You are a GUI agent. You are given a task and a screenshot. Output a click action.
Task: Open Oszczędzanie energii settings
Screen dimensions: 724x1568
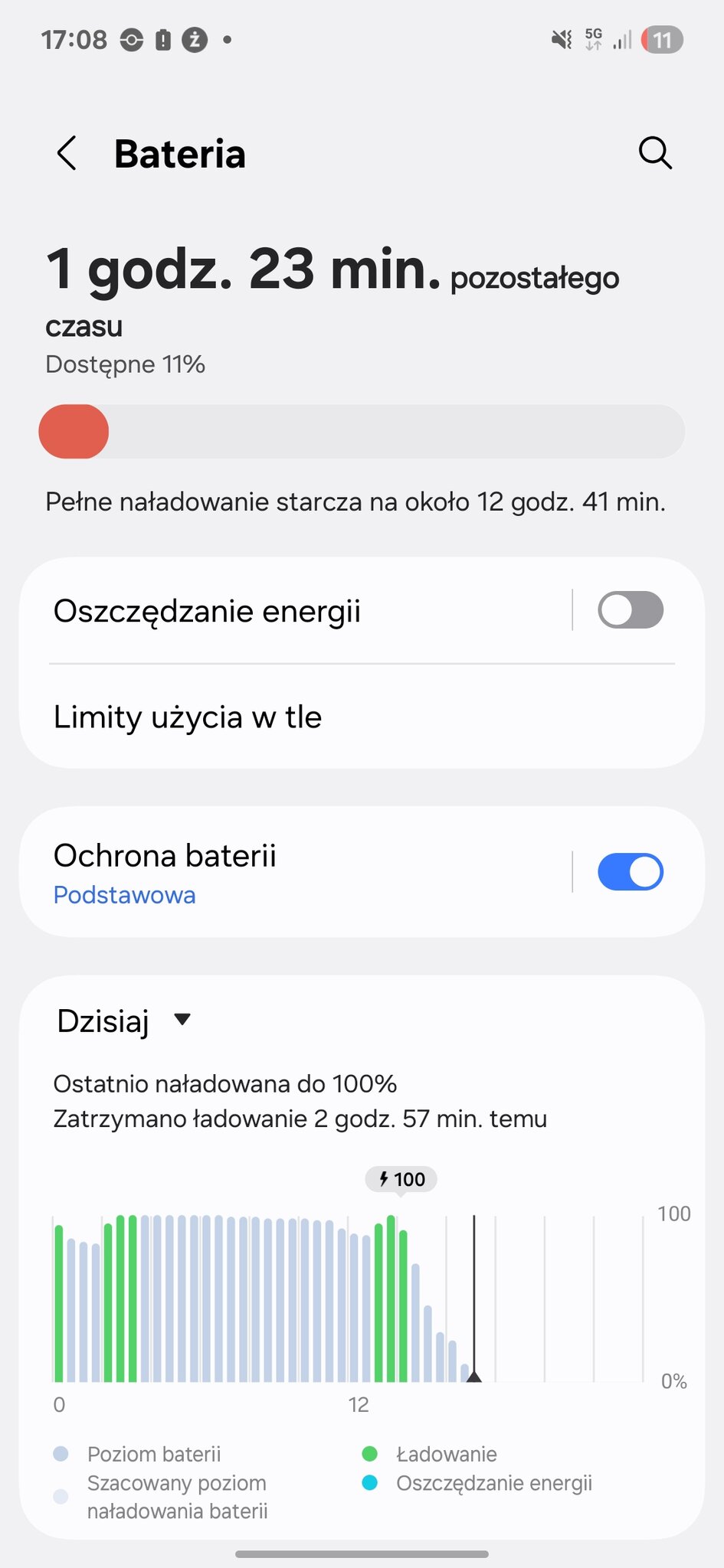295,611
